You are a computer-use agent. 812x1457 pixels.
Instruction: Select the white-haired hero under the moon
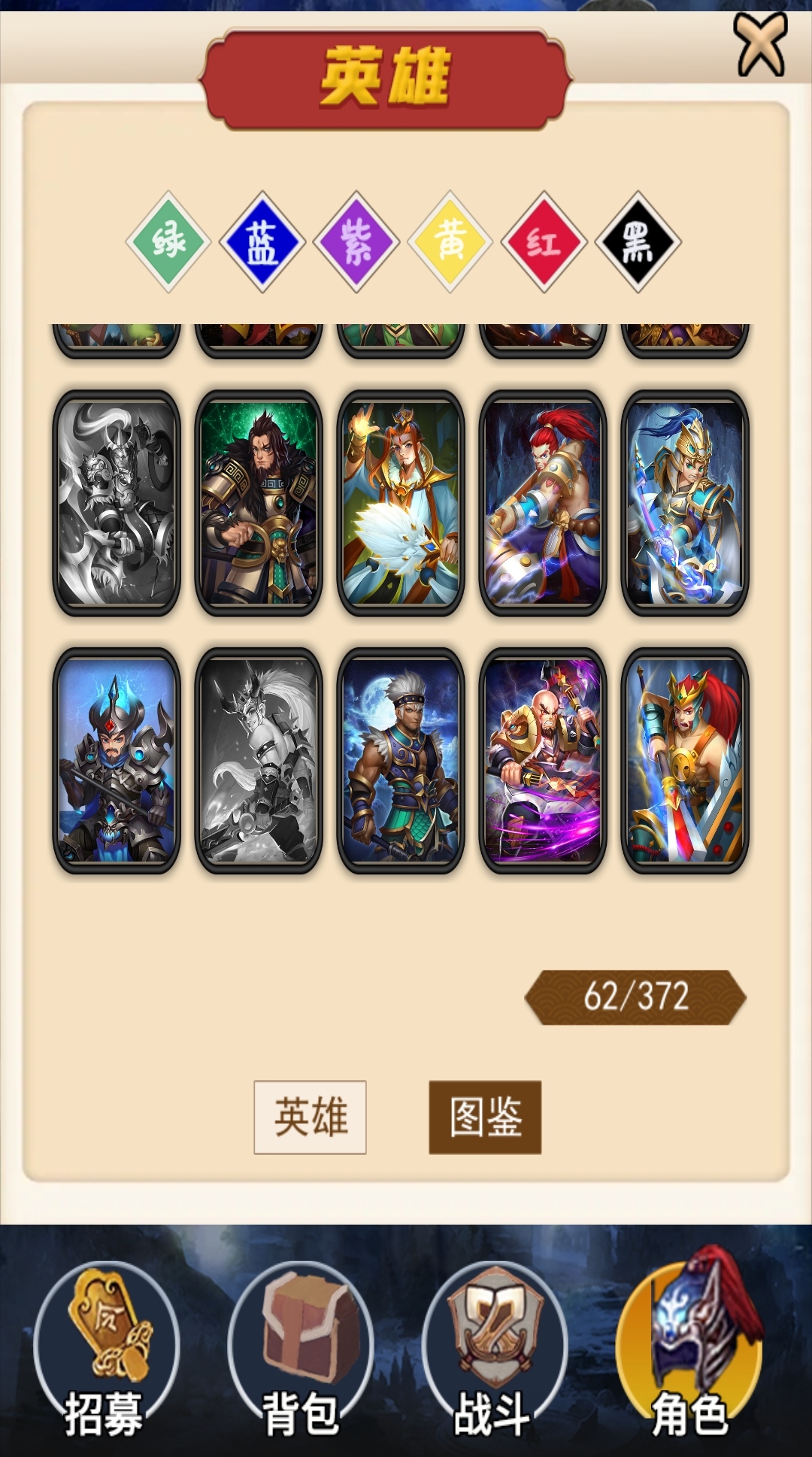click(401, 760)
